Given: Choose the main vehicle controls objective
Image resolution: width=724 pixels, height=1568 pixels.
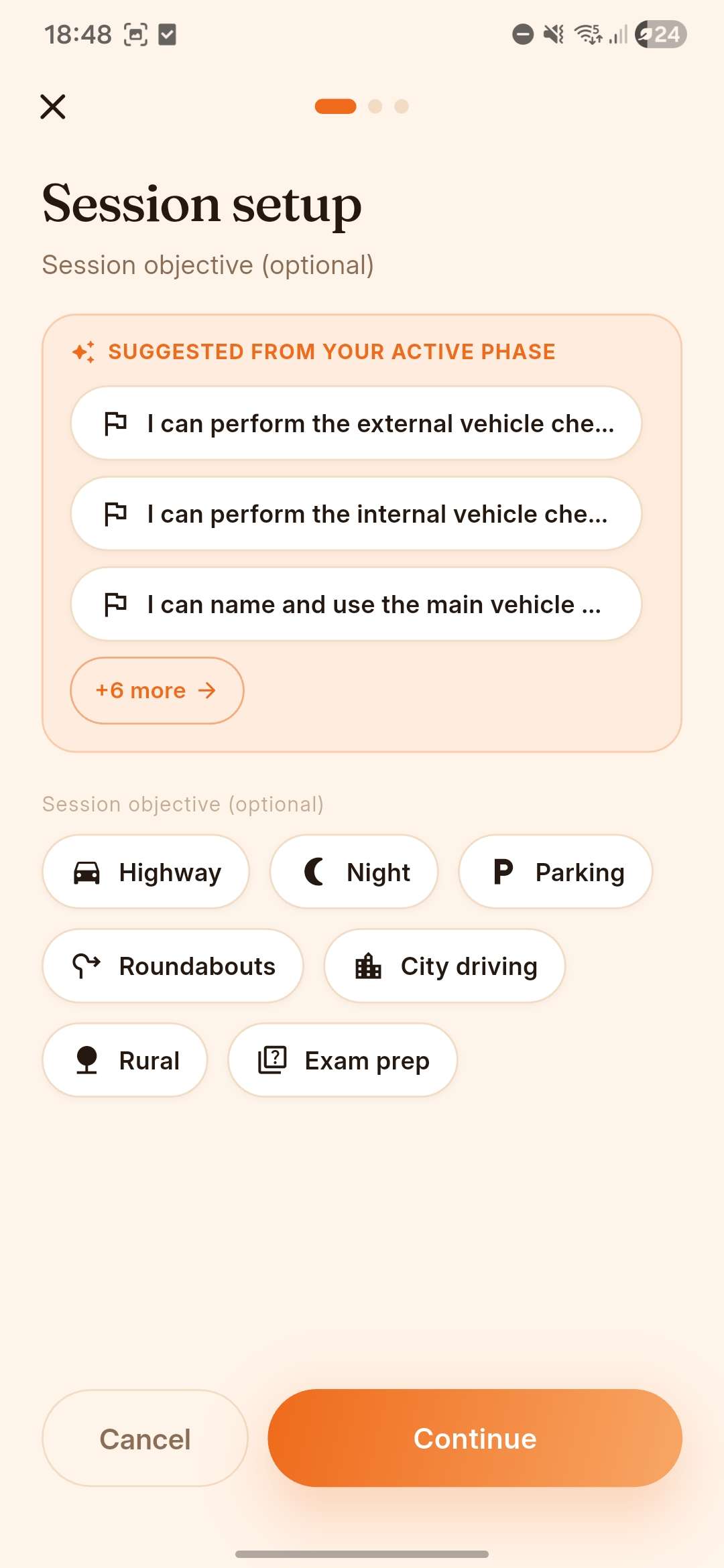Looking at the screenshot, I should point(356,604).
